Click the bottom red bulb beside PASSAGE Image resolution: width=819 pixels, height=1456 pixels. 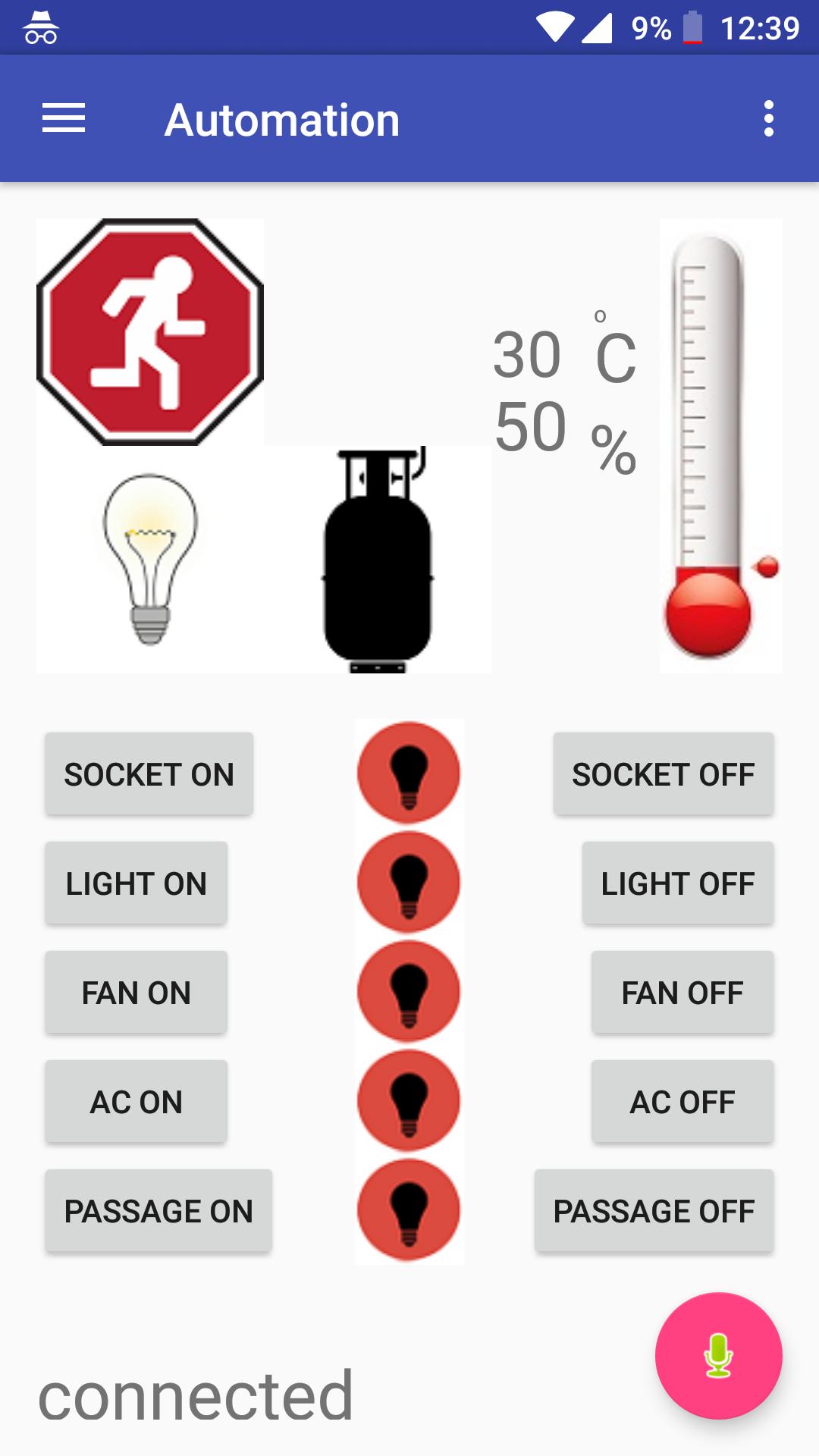pos(408,1210)
